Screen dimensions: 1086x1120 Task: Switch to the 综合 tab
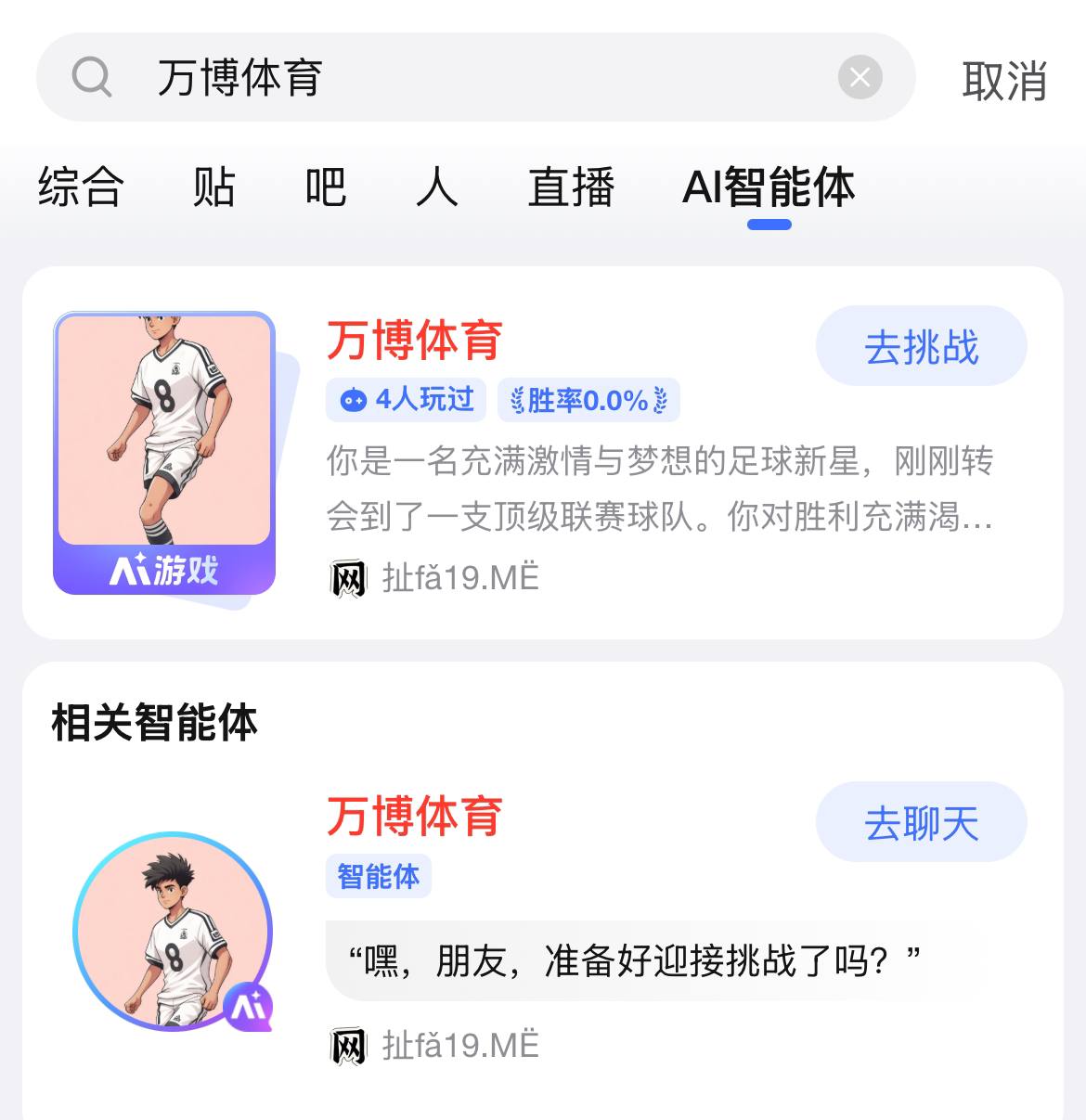coord(81,187)
